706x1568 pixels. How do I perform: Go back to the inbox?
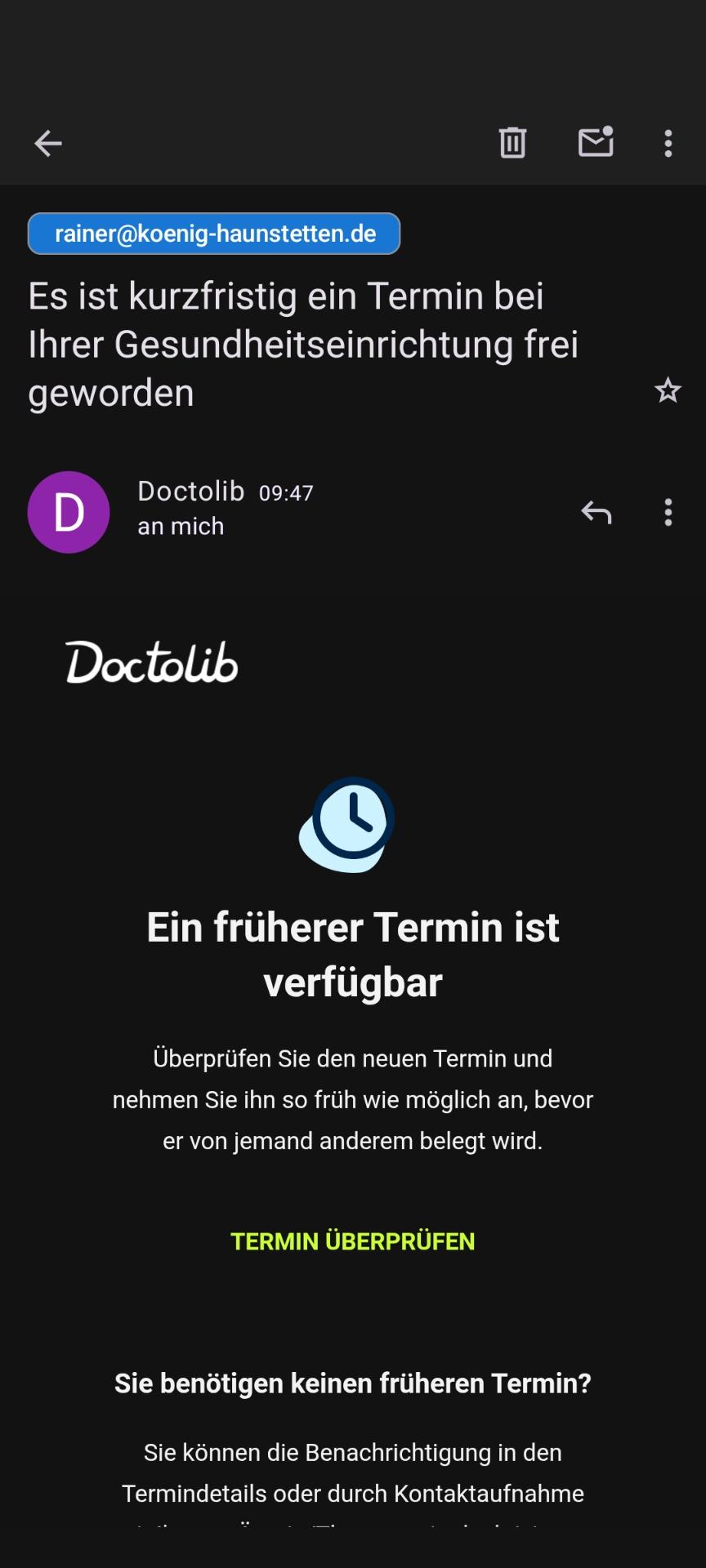(x=48, y=144)
